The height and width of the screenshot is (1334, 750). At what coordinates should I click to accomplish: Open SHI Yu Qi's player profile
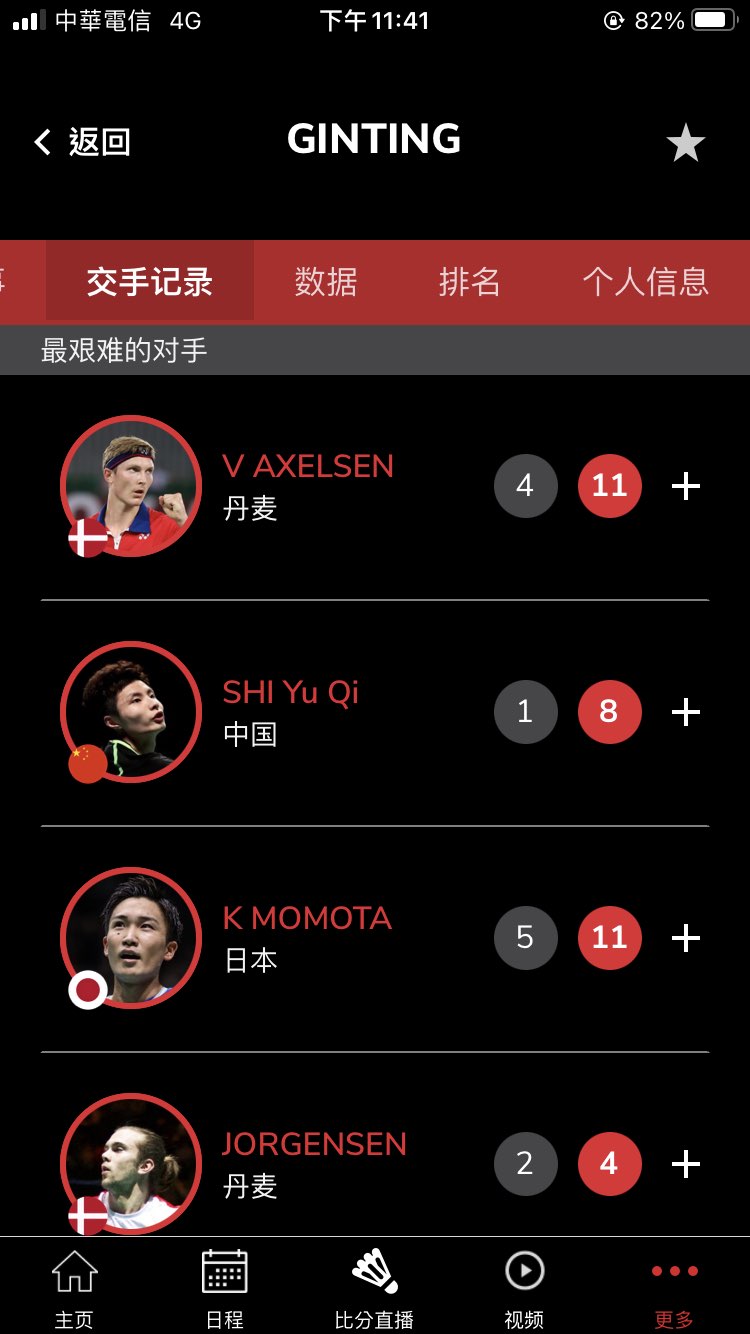[x=131, y=712]
